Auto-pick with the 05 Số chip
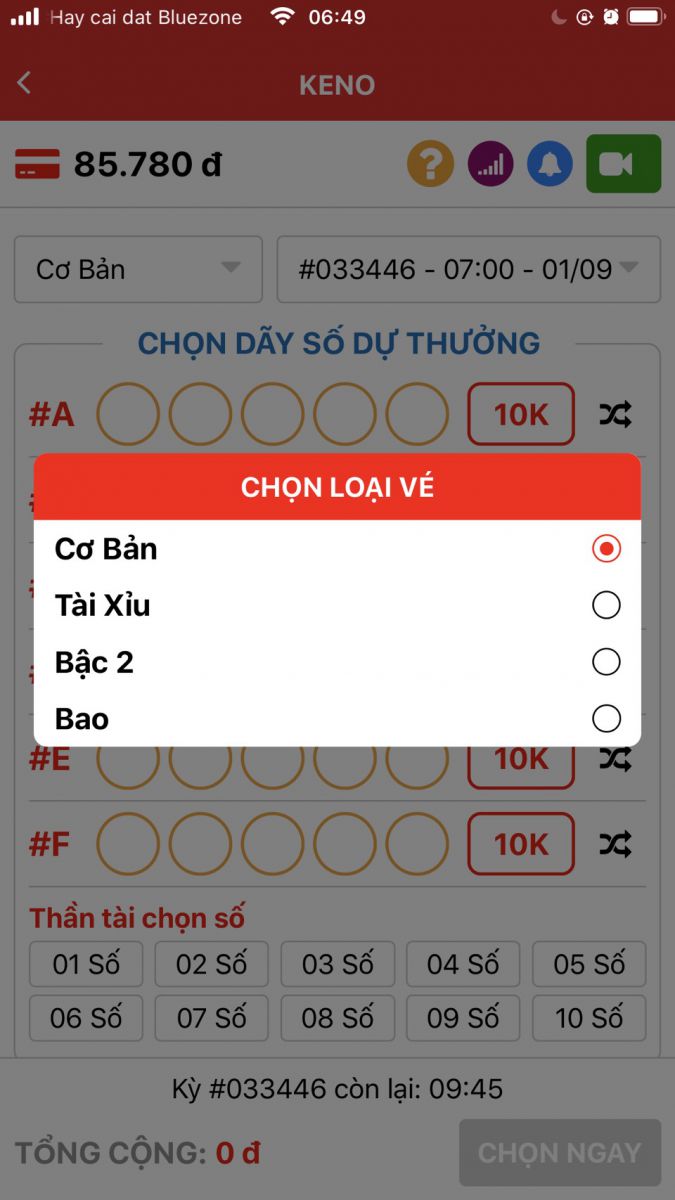The width and height of the screenshot is (675, 1200). [x=588, y=964]
